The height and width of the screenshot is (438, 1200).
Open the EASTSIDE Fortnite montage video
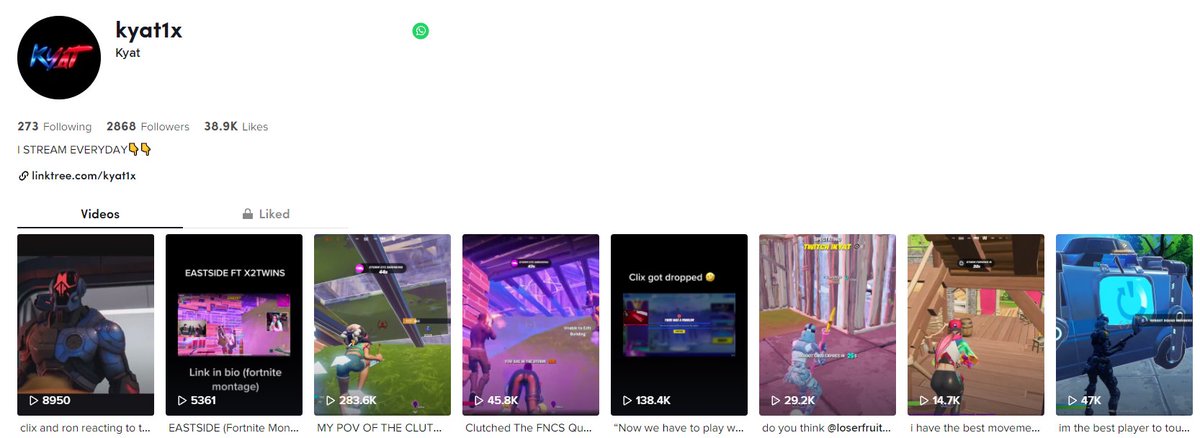(234, 324)
